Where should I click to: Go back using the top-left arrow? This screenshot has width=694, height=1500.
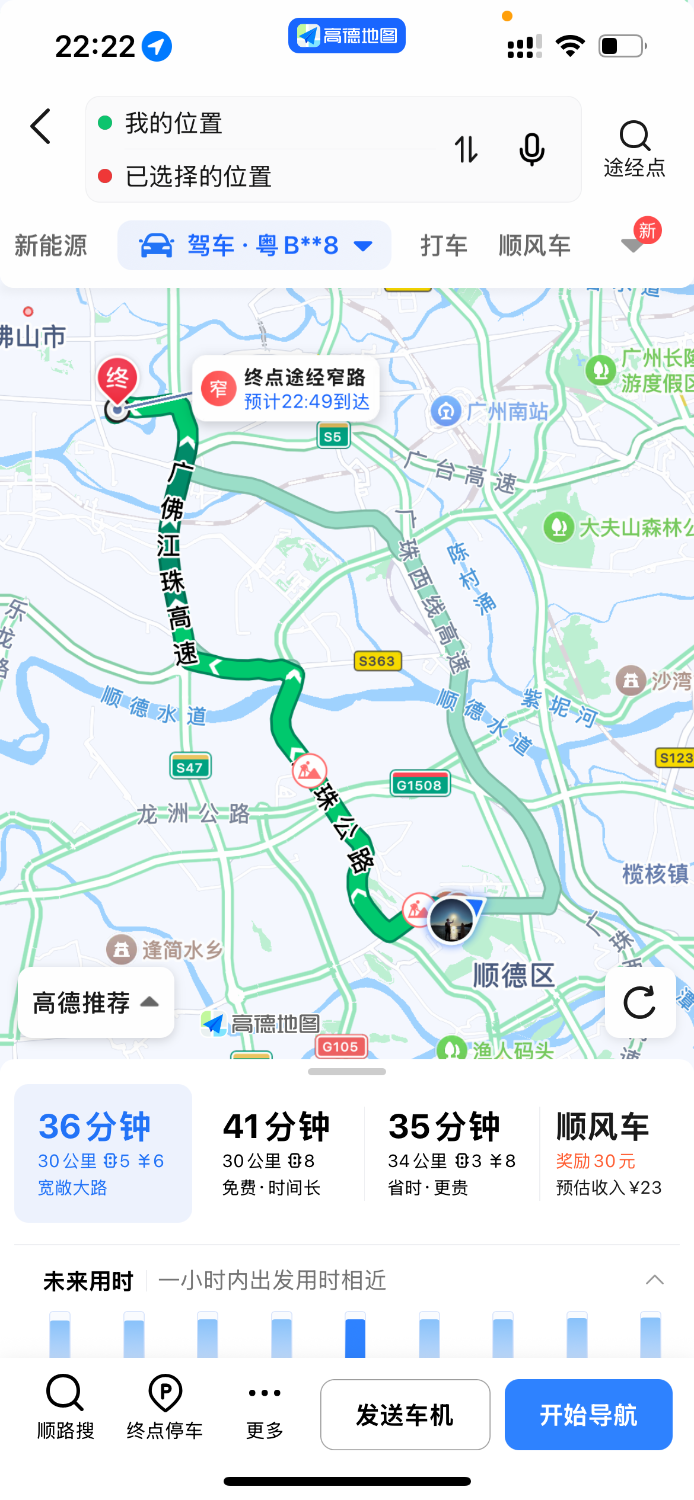(40, 127)
